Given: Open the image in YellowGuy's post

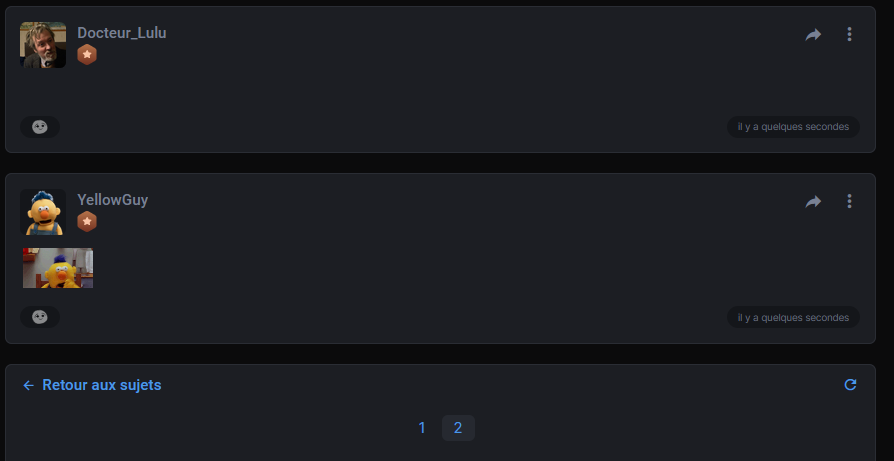Looking at the screenshot, I should click(x=58, y=268).
